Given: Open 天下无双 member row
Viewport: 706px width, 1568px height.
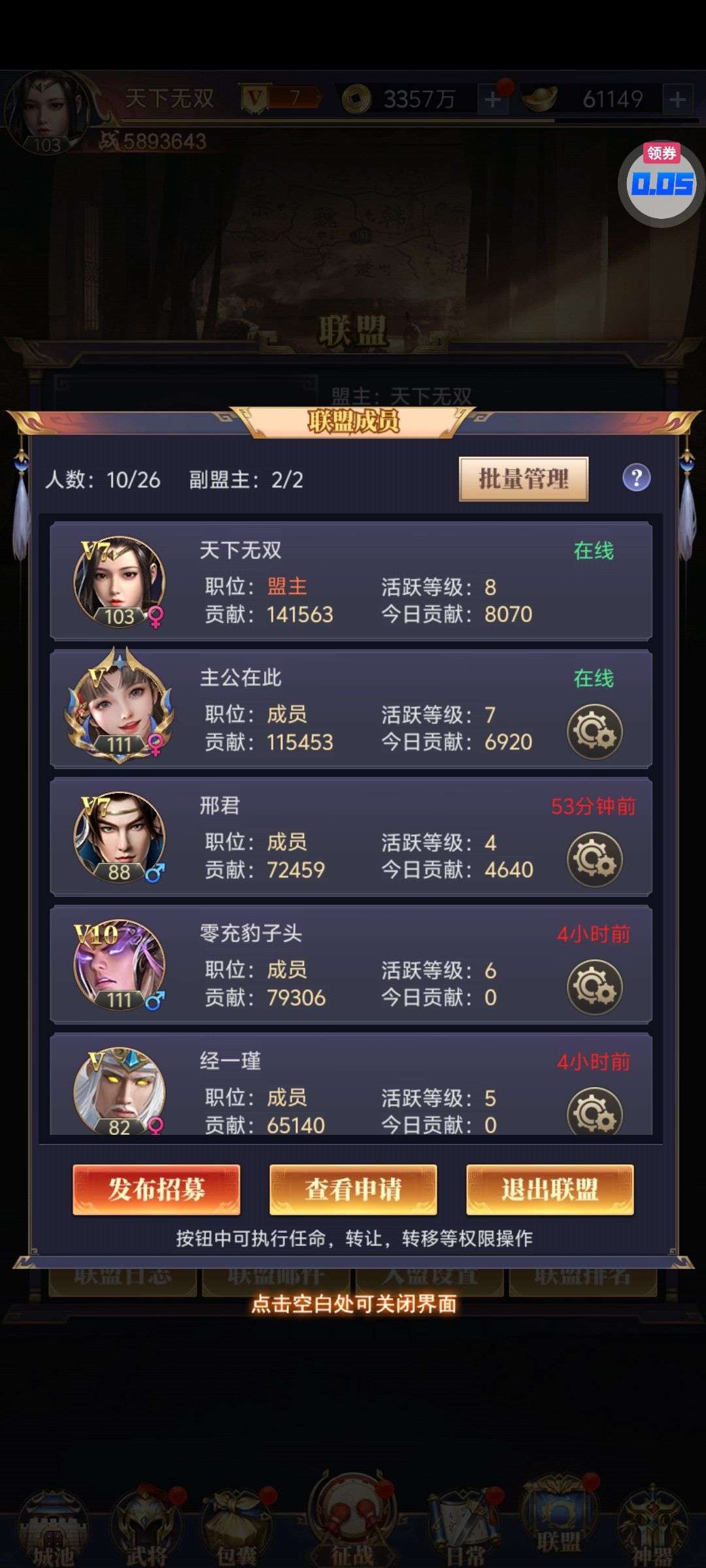Looking at the screenshot, I should coord(351,580).
